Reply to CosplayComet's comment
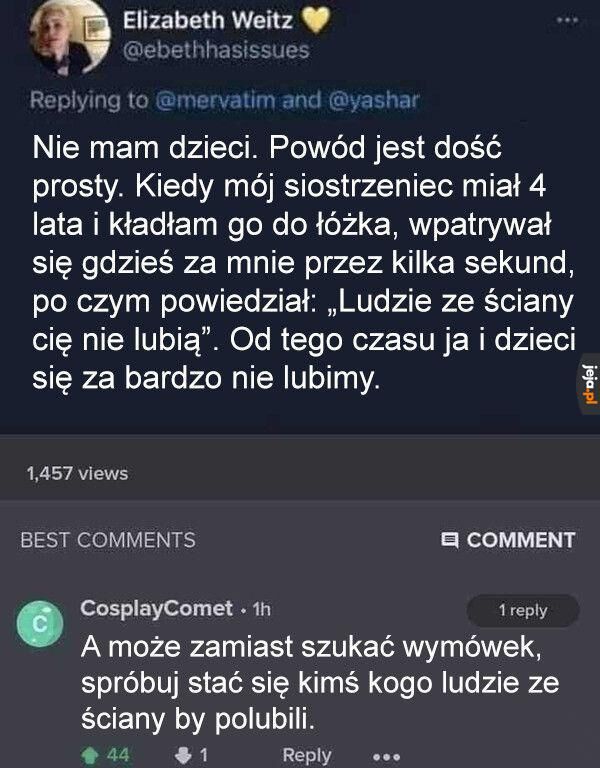 pyautogui.click(x=307, y=755)
